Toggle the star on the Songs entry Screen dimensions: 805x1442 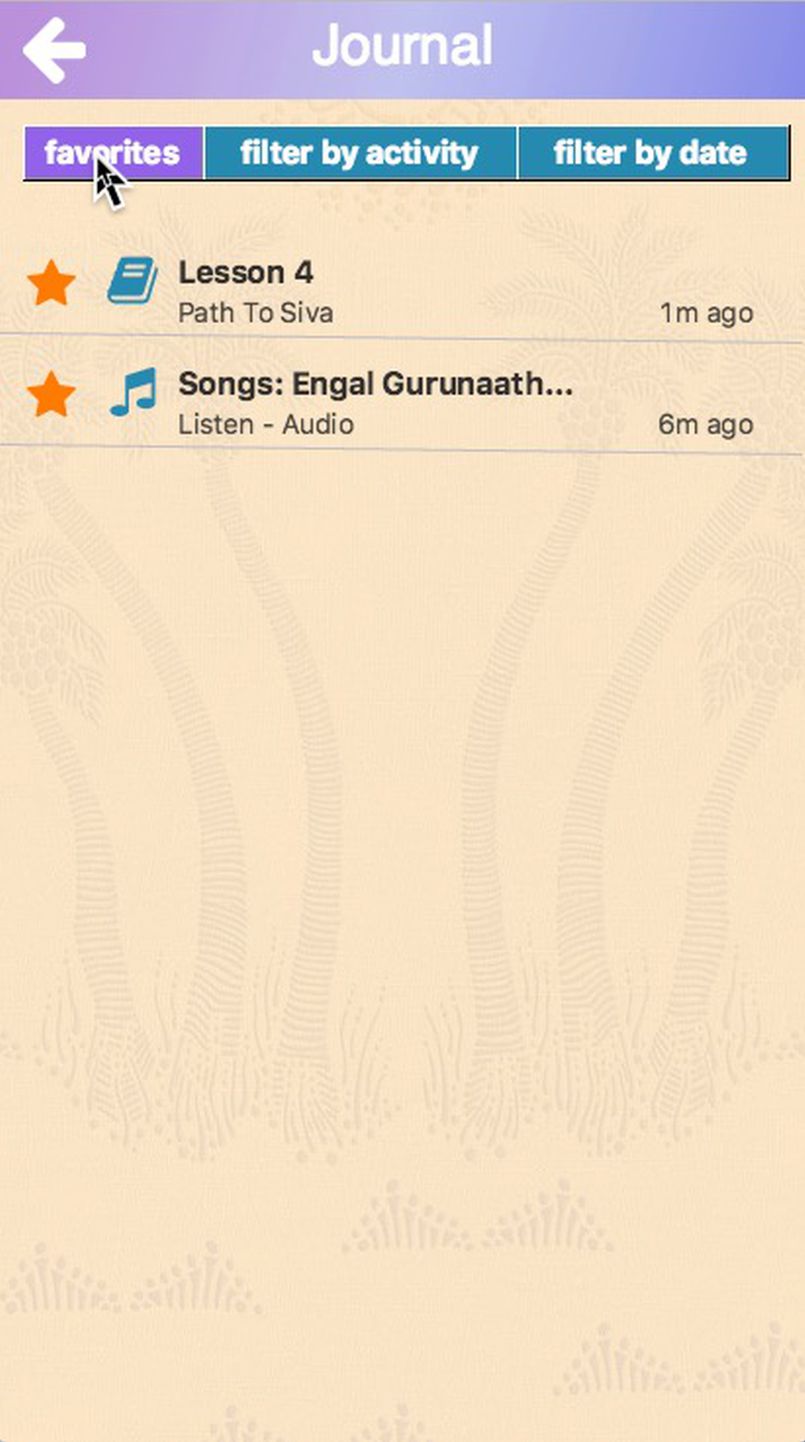coord(51,395)
